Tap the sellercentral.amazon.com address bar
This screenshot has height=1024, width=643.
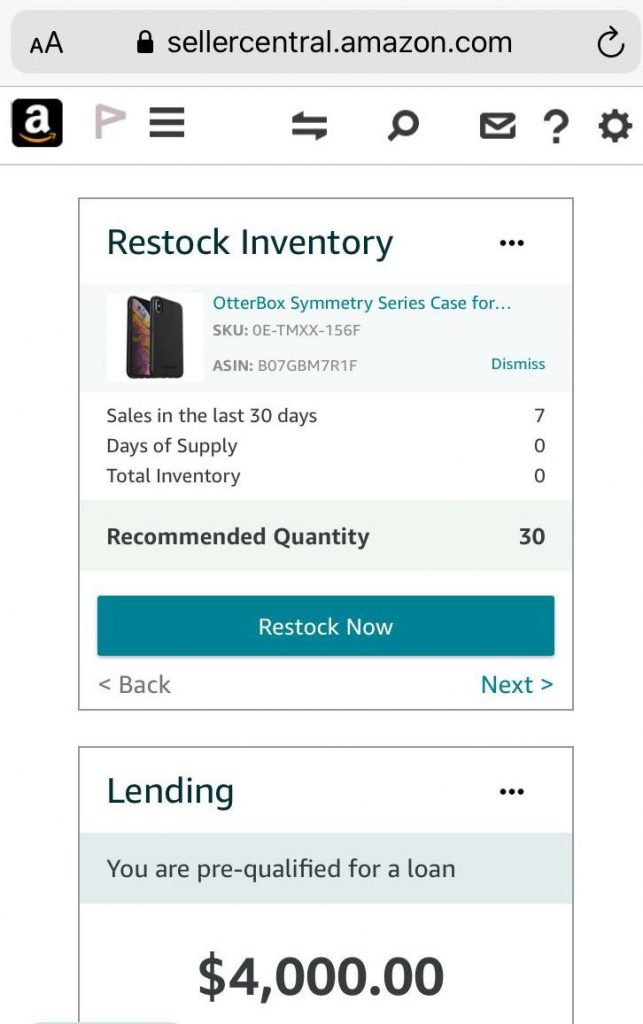pyautogui.click(x=325, y=43)
